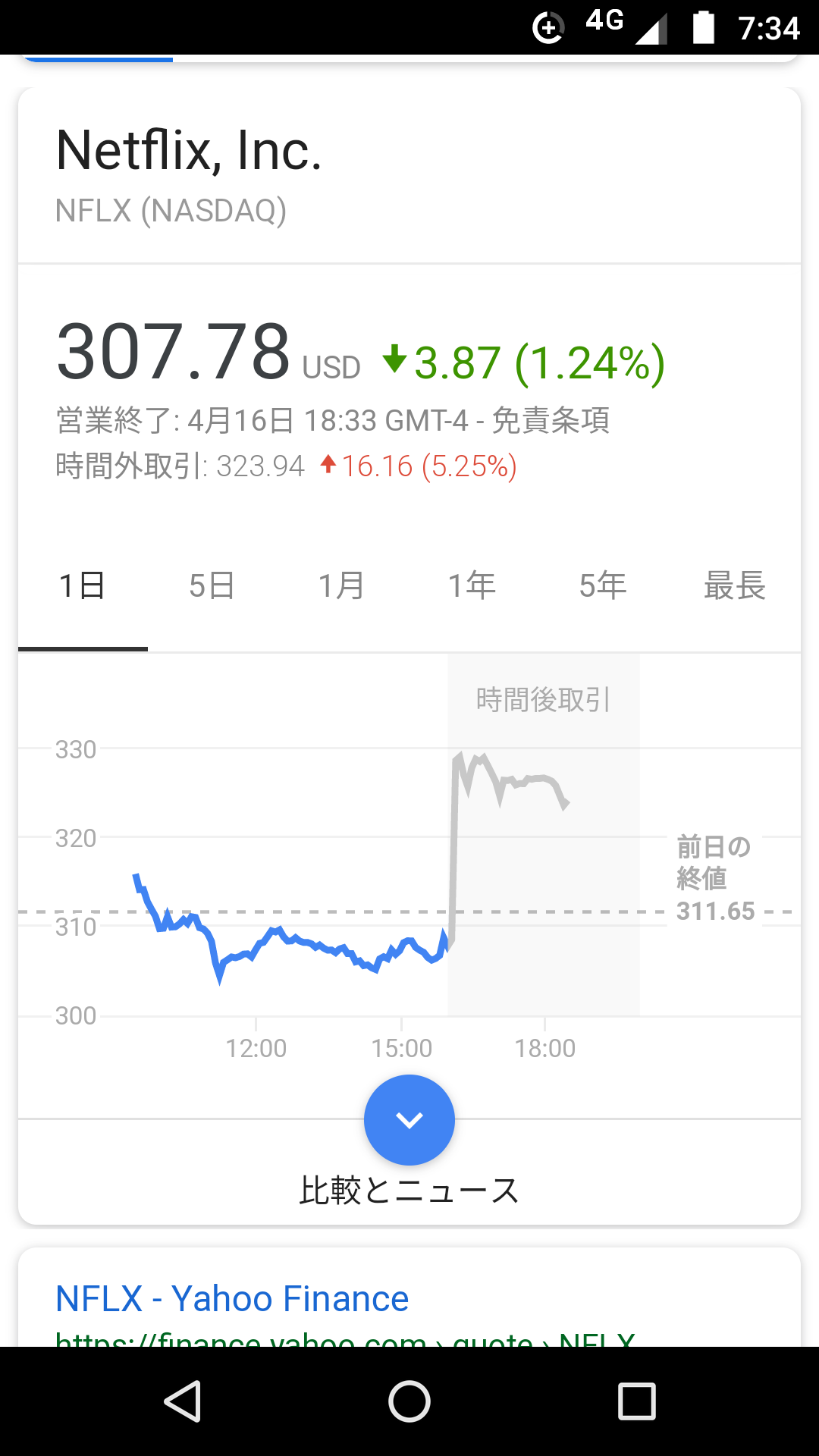Go back using the system back button

pos(182,1401)
